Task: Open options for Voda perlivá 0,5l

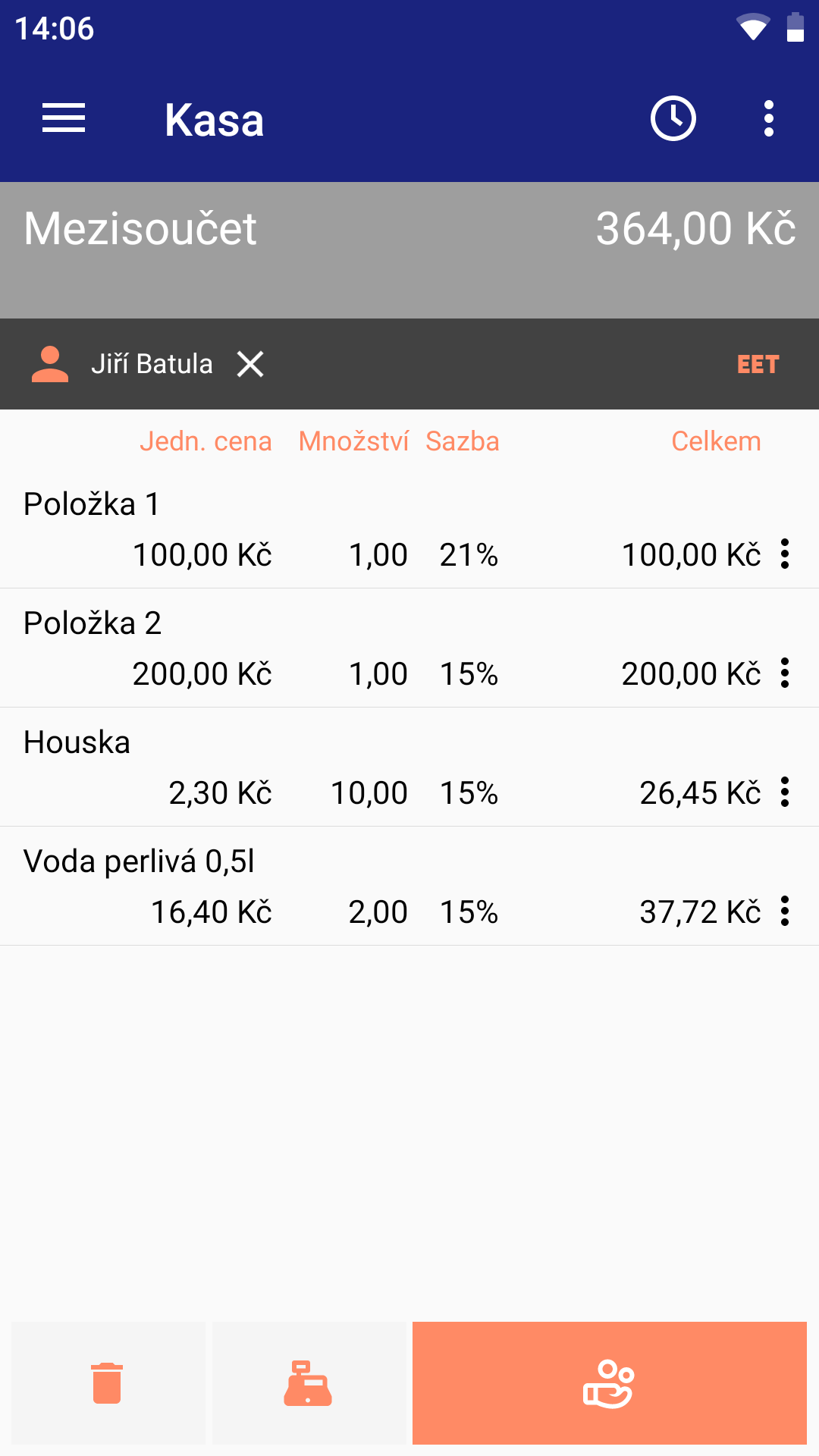Action: click(785, 911)
